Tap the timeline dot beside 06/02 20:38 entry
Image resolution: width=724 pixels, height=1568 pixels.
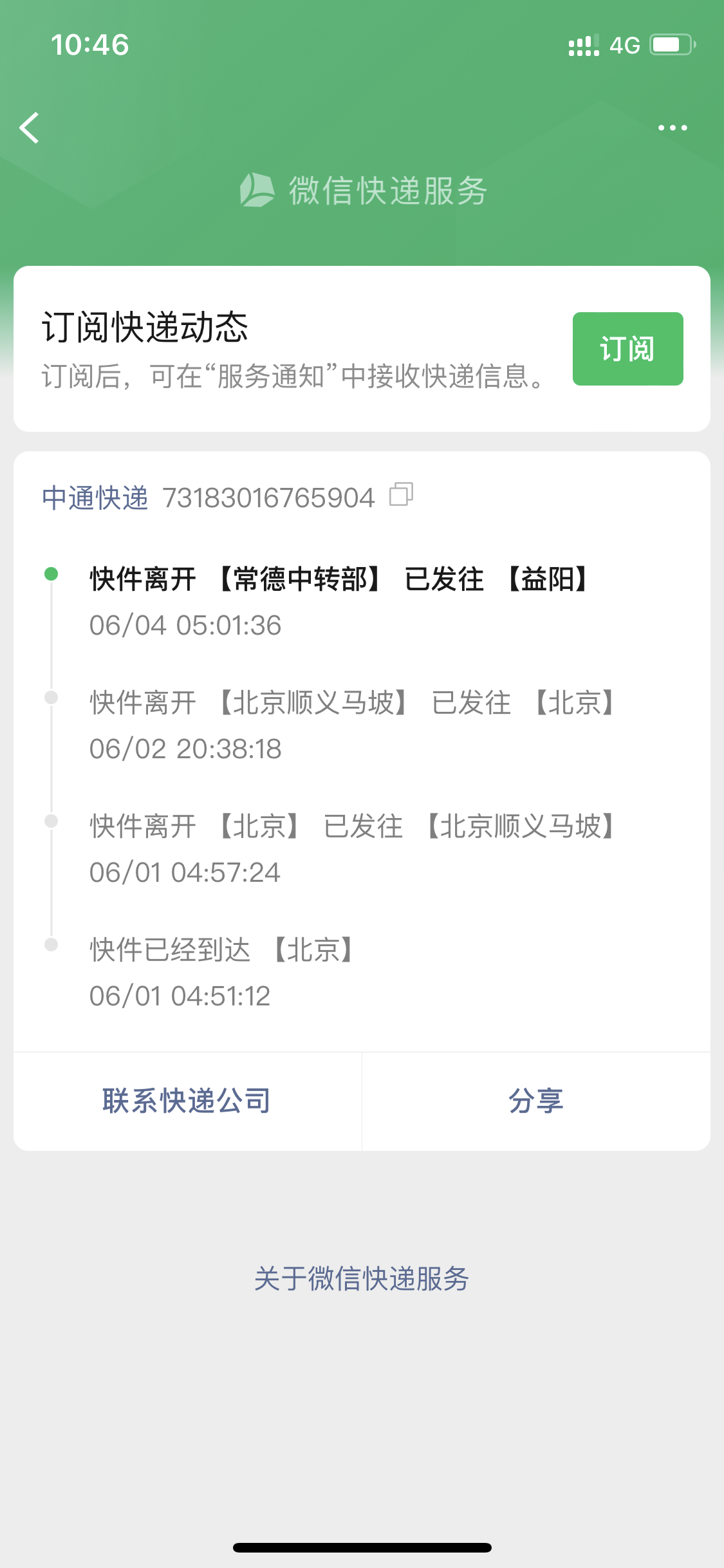point(51,696)
